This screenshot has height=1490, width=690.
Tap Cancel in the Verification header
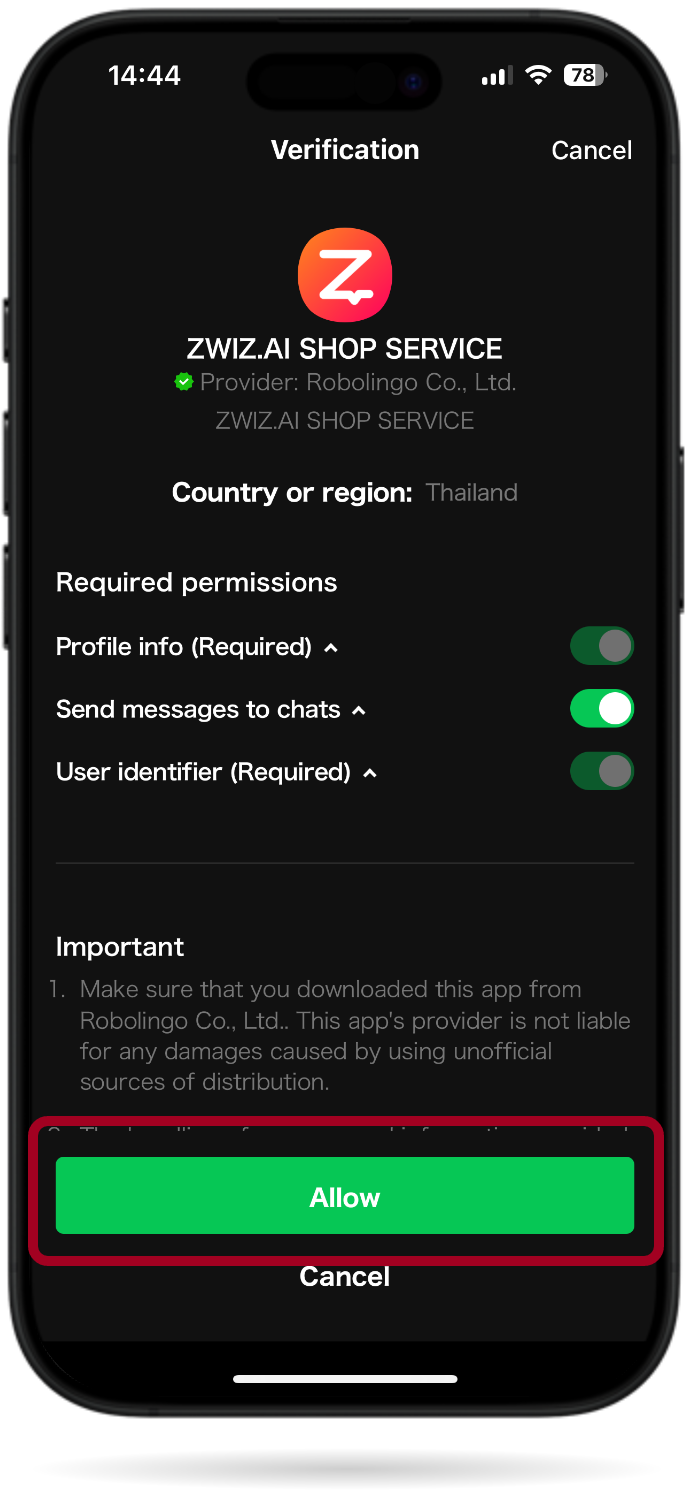pos(591,150)
